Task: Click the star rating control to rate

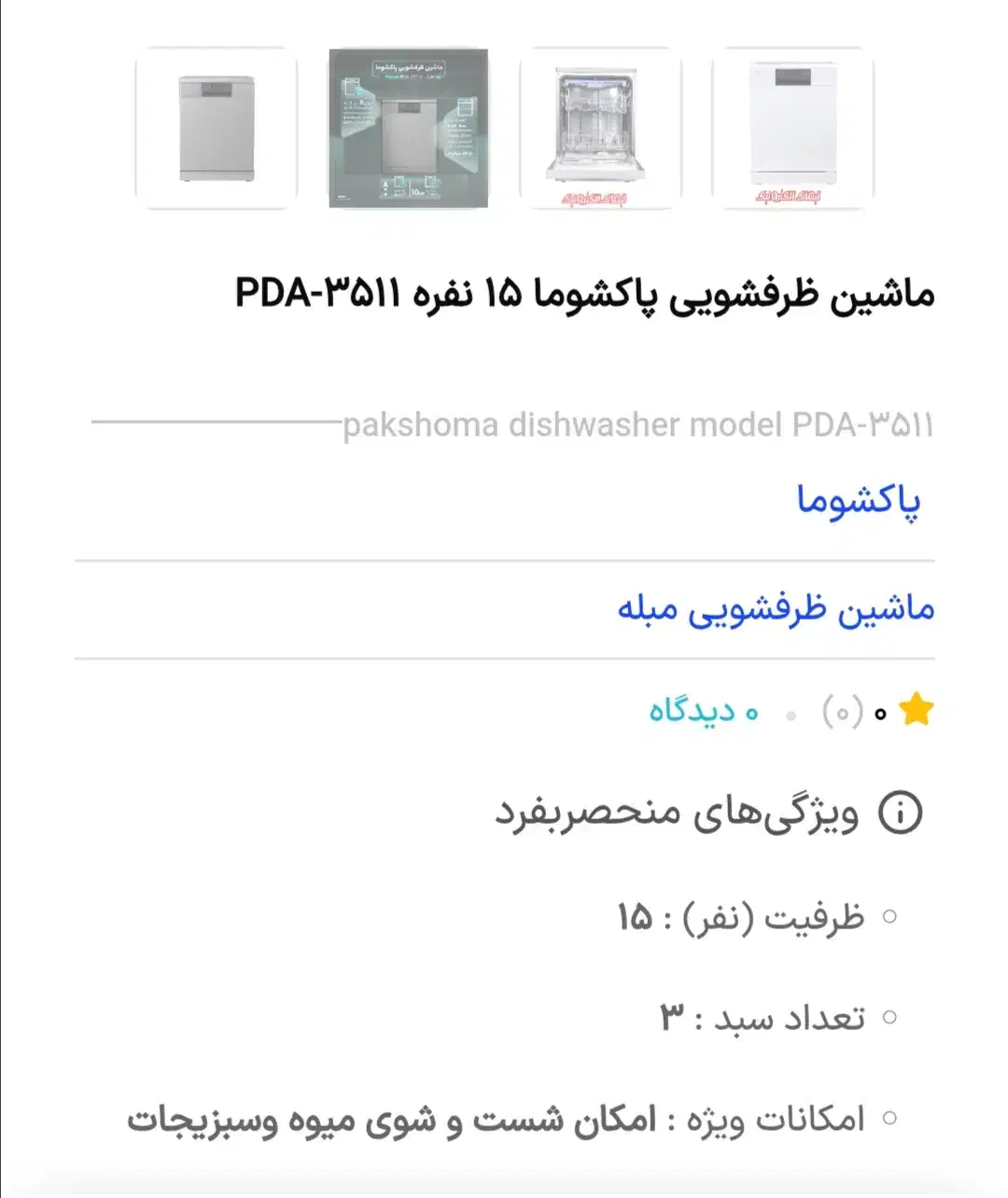Action: pos(913,710)
